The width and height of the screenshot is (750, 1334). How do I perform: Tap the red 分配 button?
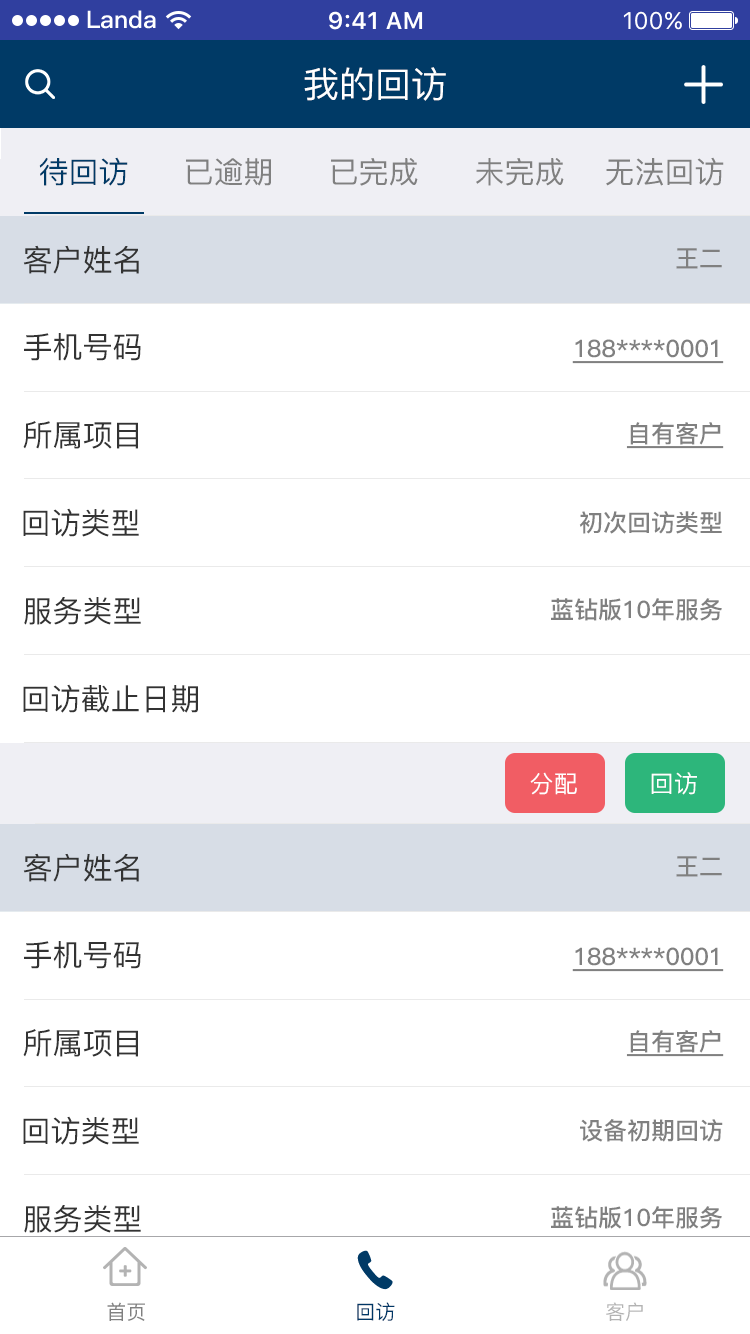[x=555, y=783]
